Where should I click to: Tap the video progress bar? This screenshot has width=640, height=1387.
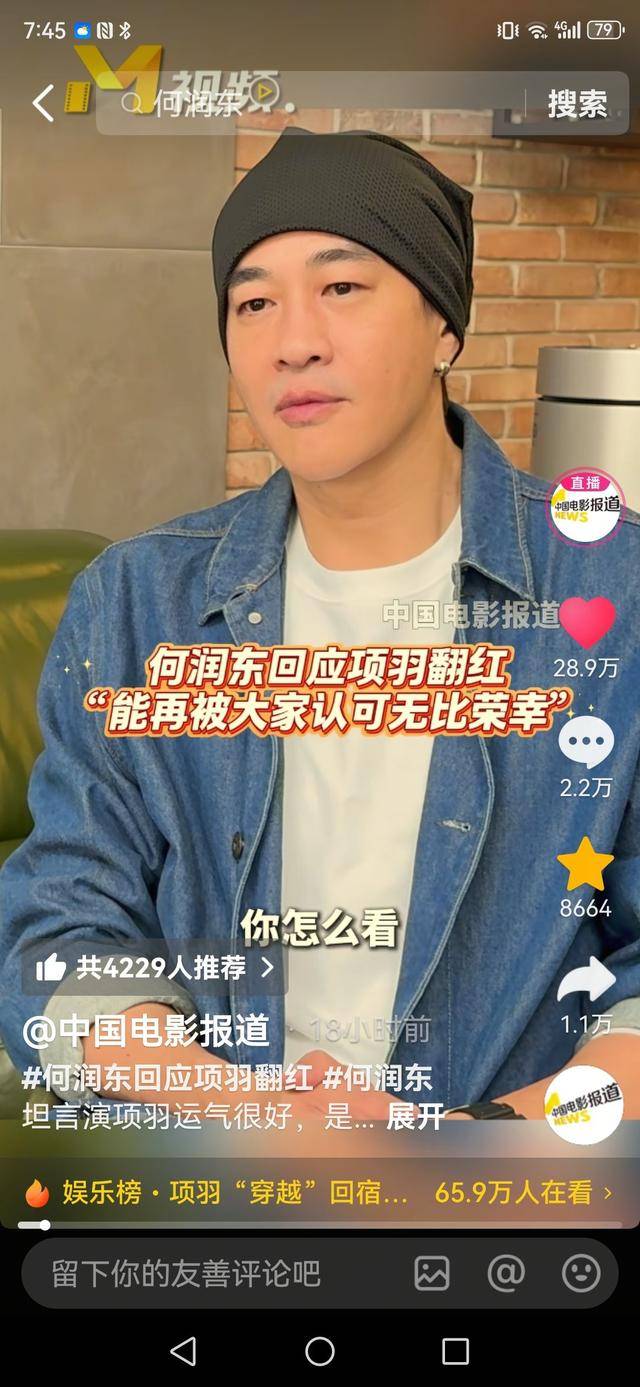(x=320, y=1225)
